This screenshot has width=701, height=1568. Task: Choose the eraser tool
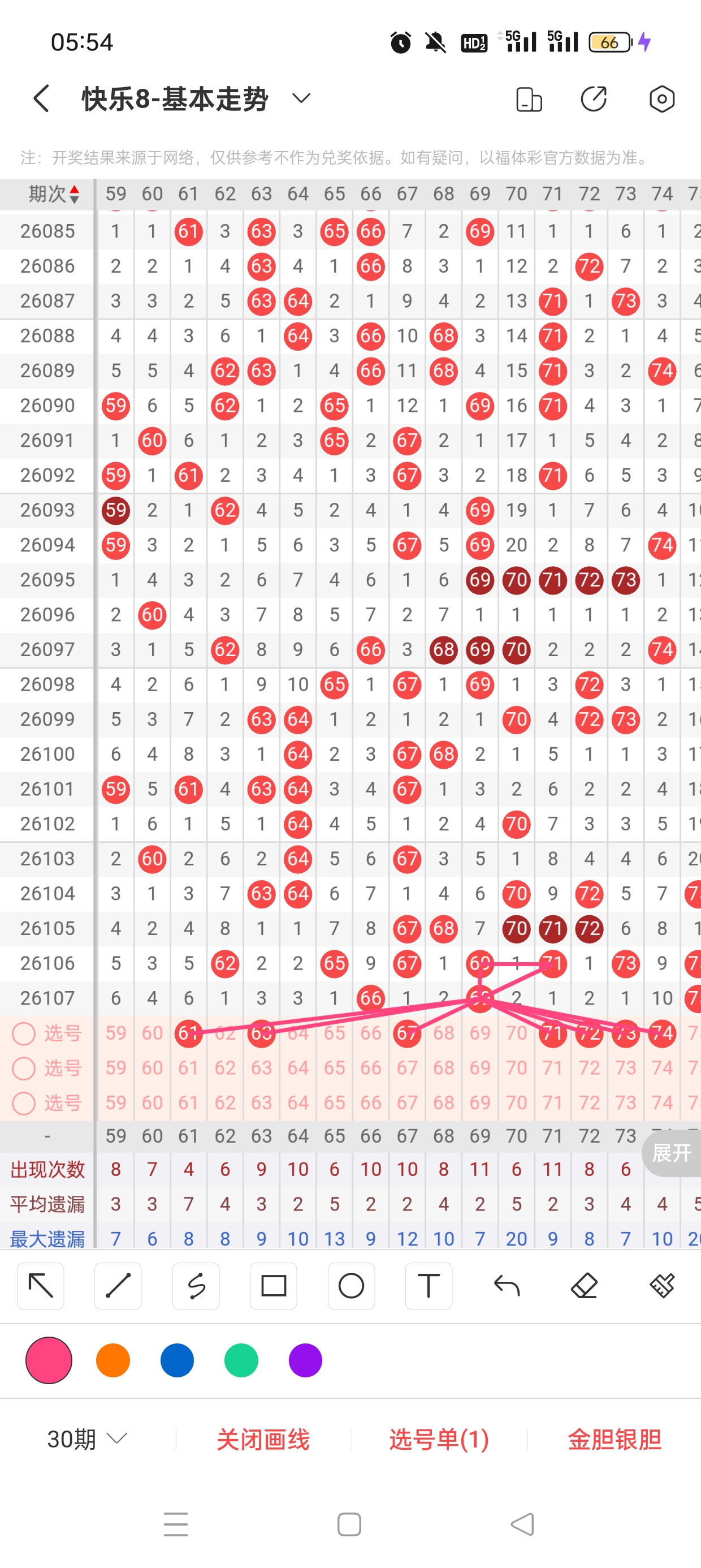(x=584, y=1286)
